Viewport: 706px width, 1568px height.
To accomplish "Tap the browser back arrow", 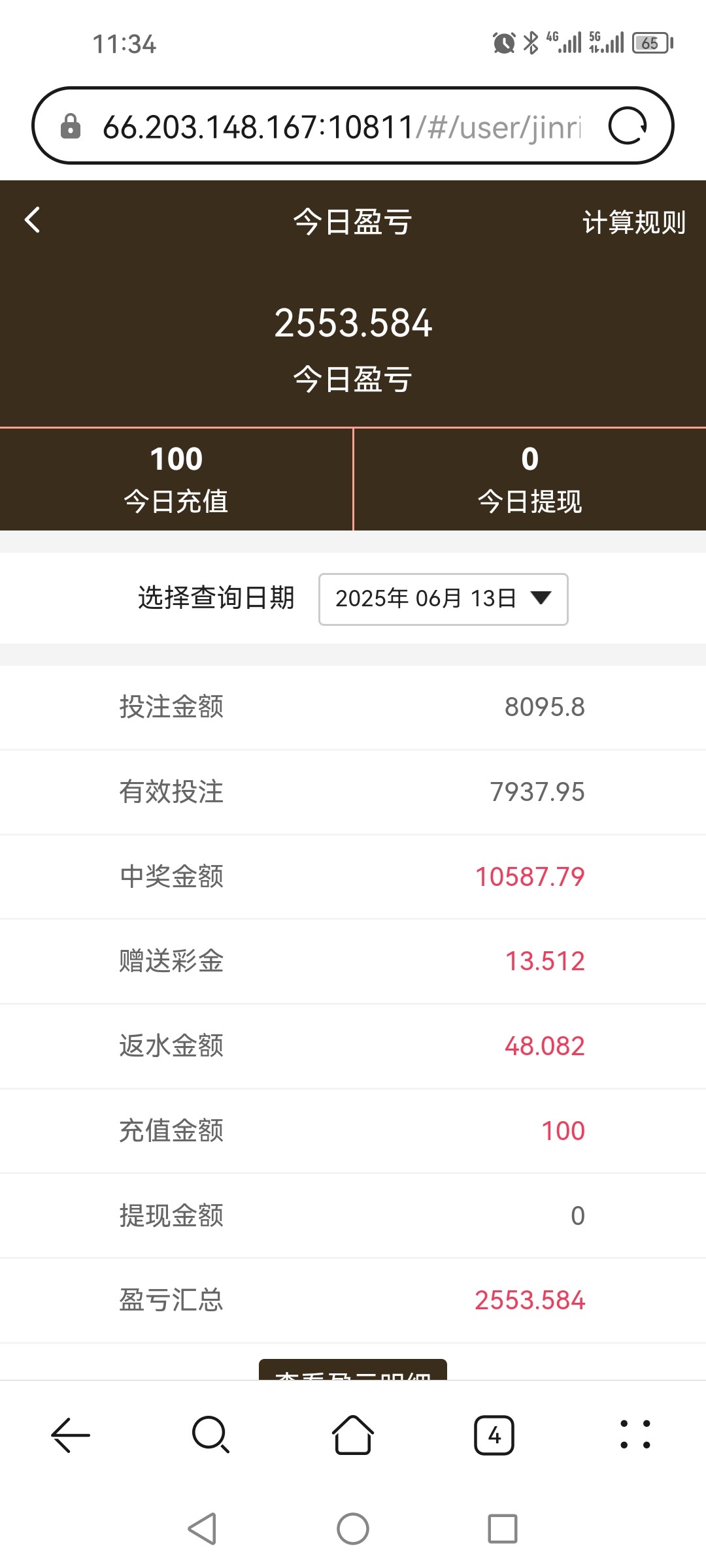I will [71, 1435].
